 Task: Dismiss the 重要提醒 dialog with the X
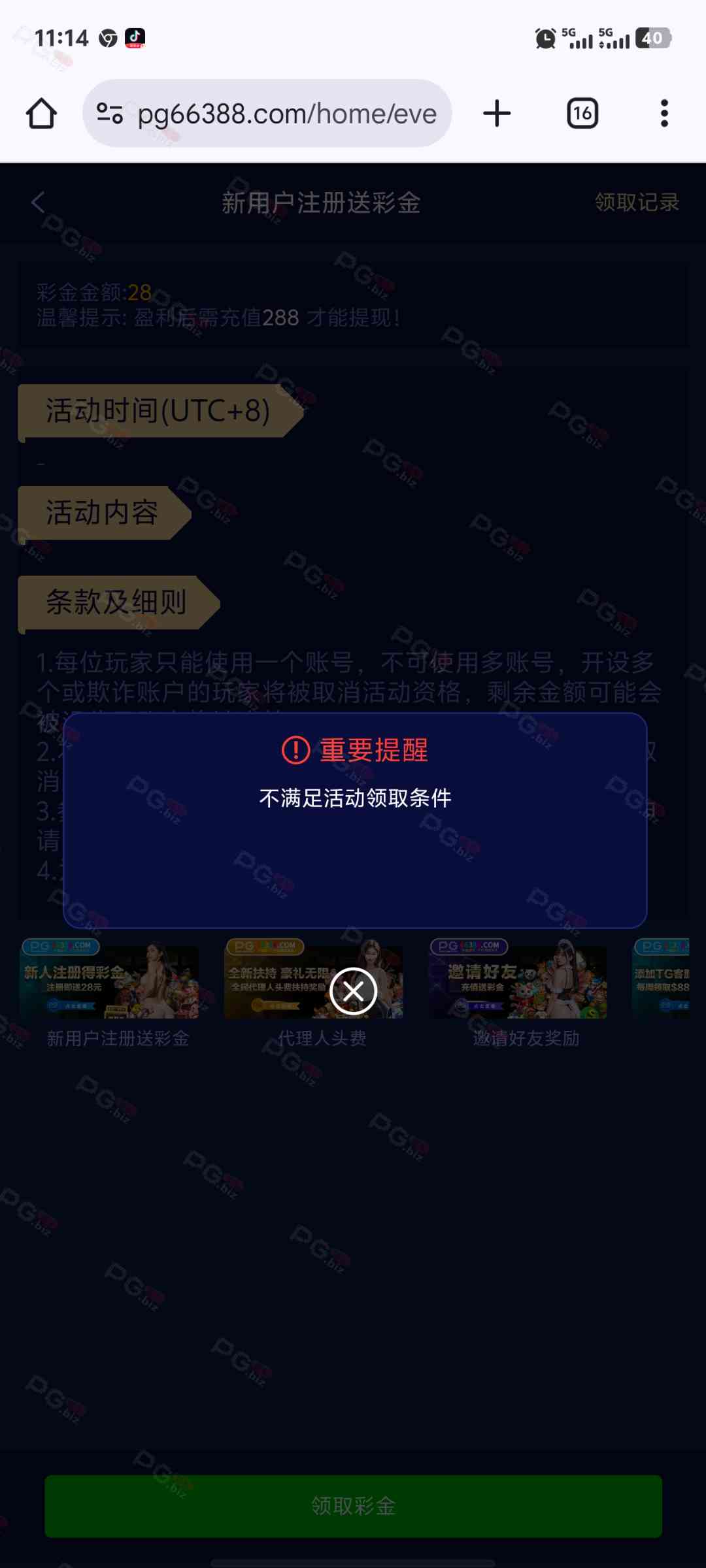coord(353,991)
